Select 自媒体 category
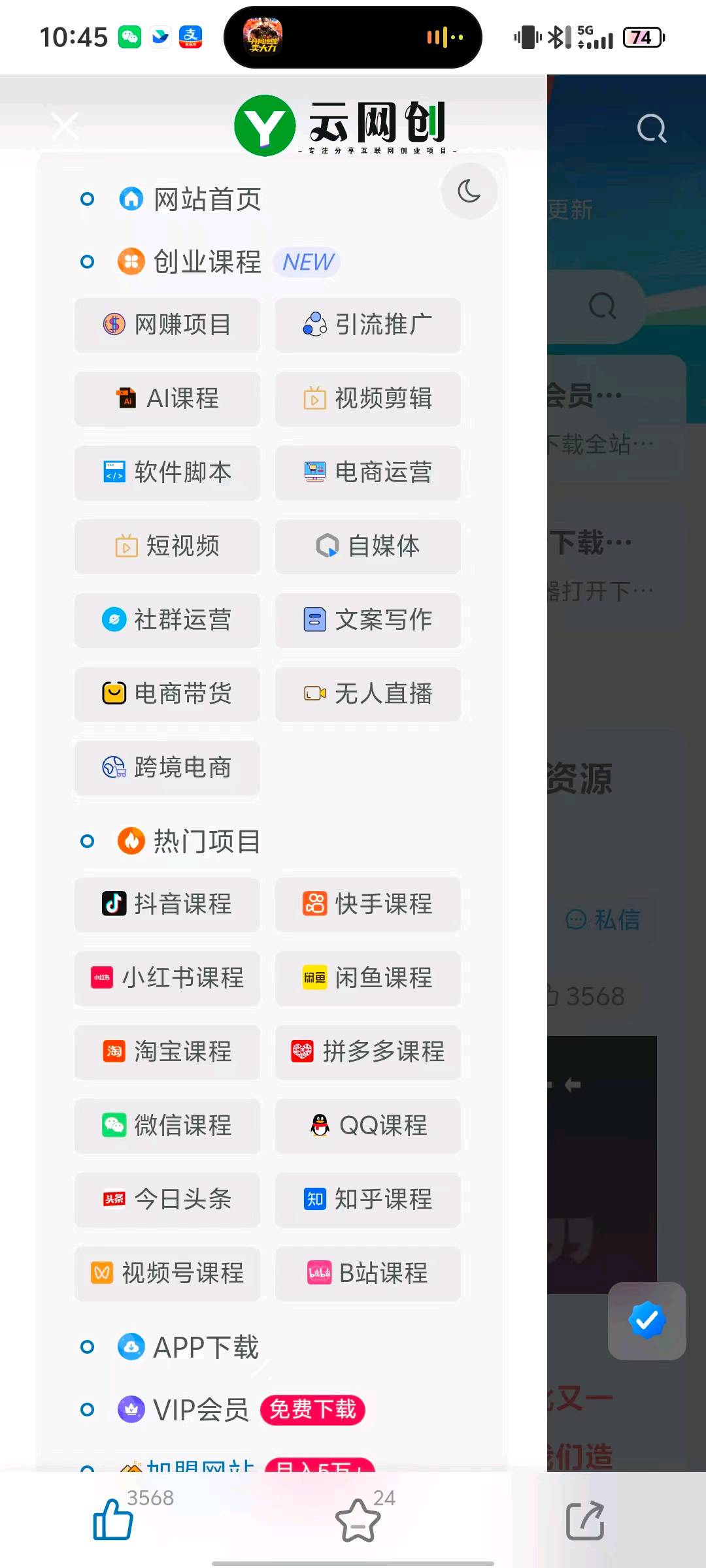Viewport: 706px width, 1568px height. 368,546
